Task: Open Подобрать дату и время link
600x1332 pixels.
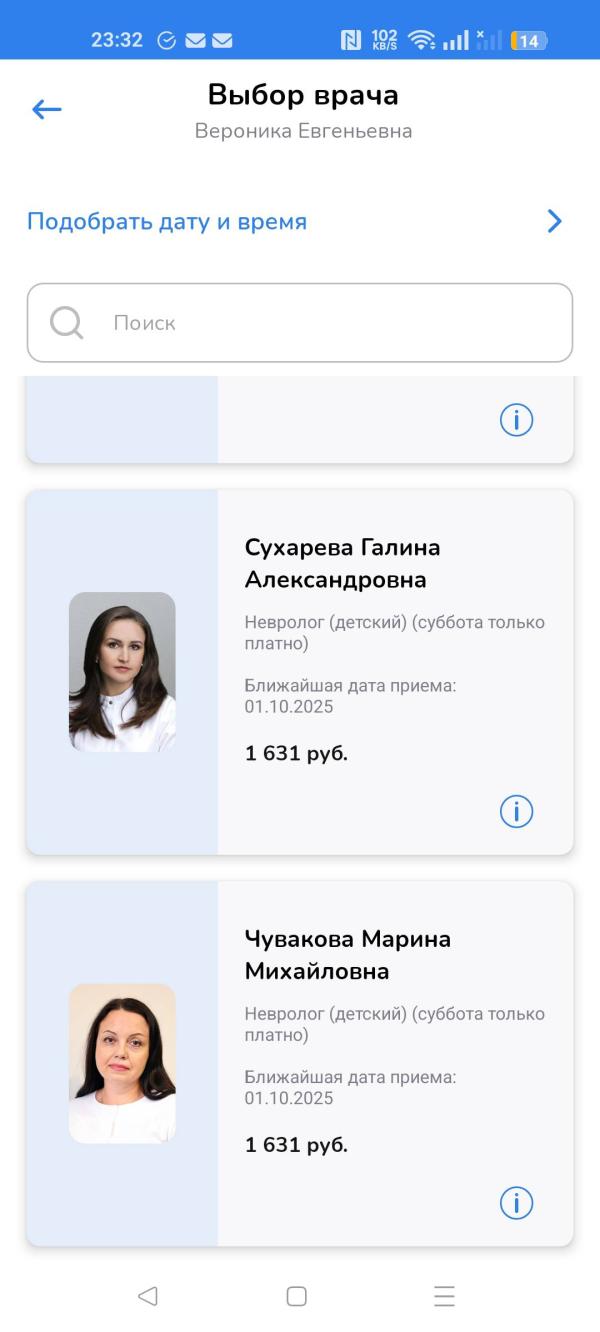Action: pyautogui.click(x=167, y=222)
